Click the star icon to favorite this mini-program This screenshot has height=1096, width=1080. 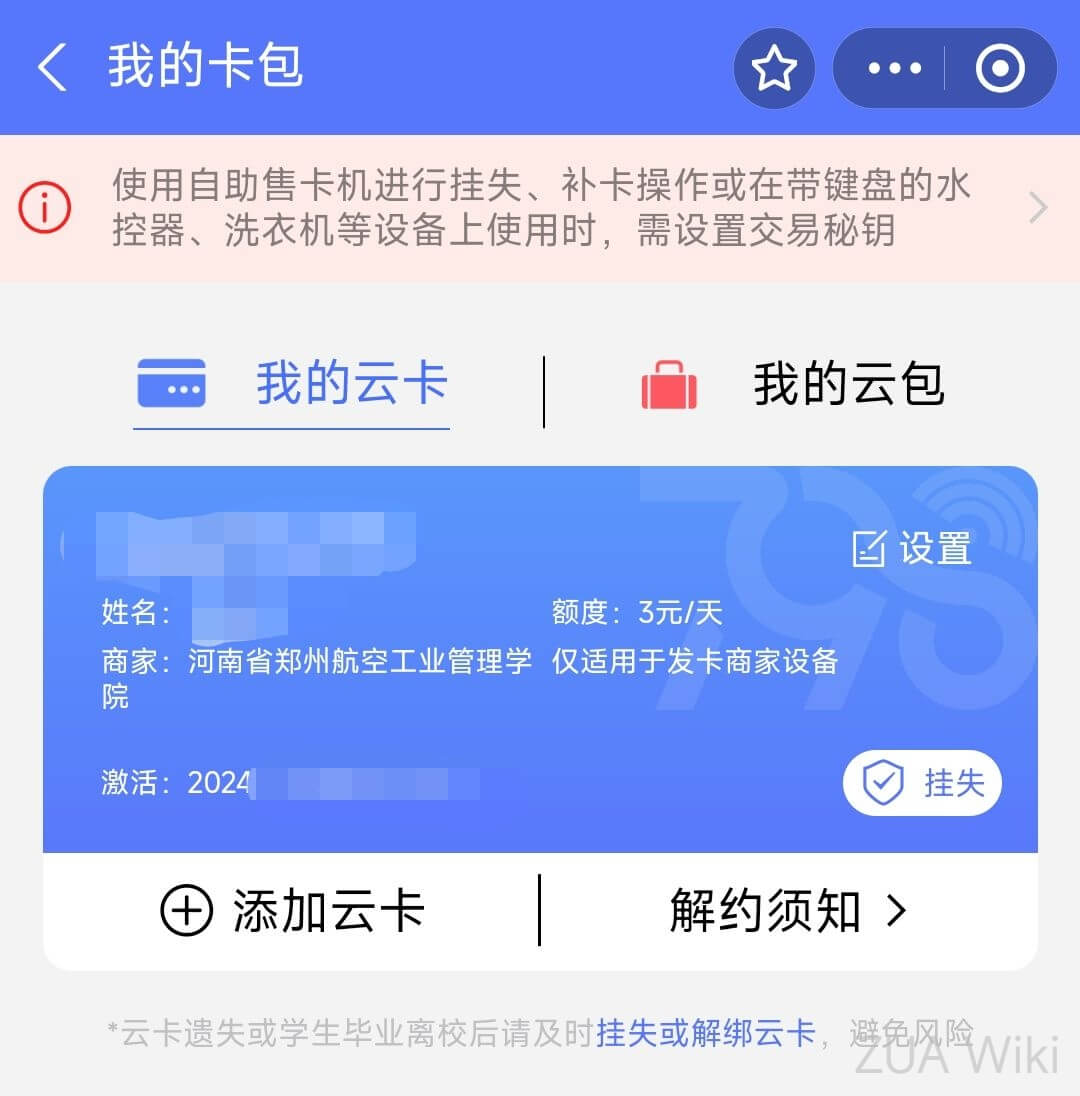[774, 68]
